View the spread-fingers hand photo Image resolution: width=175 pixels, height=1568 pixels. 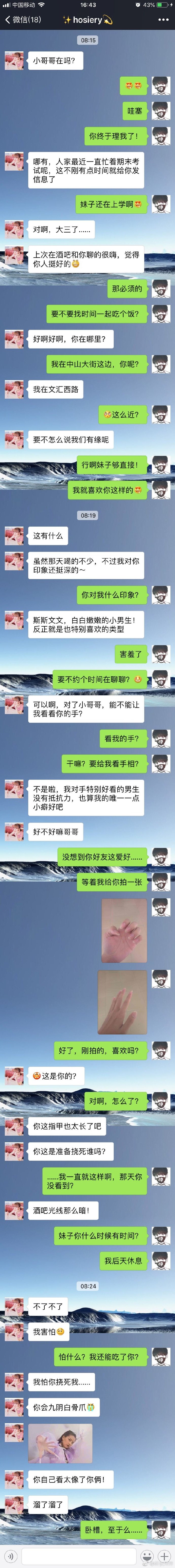point(124,930)
